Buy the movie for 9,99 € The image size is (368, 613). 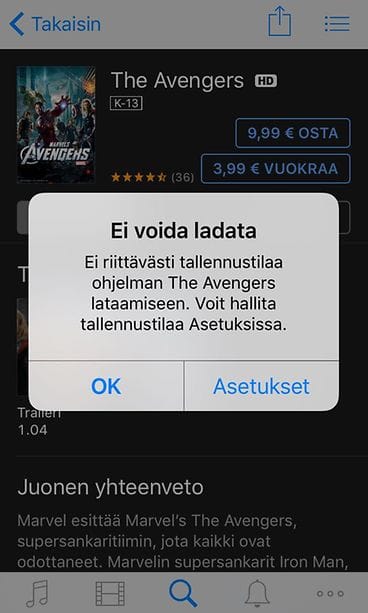click(293, 133)
